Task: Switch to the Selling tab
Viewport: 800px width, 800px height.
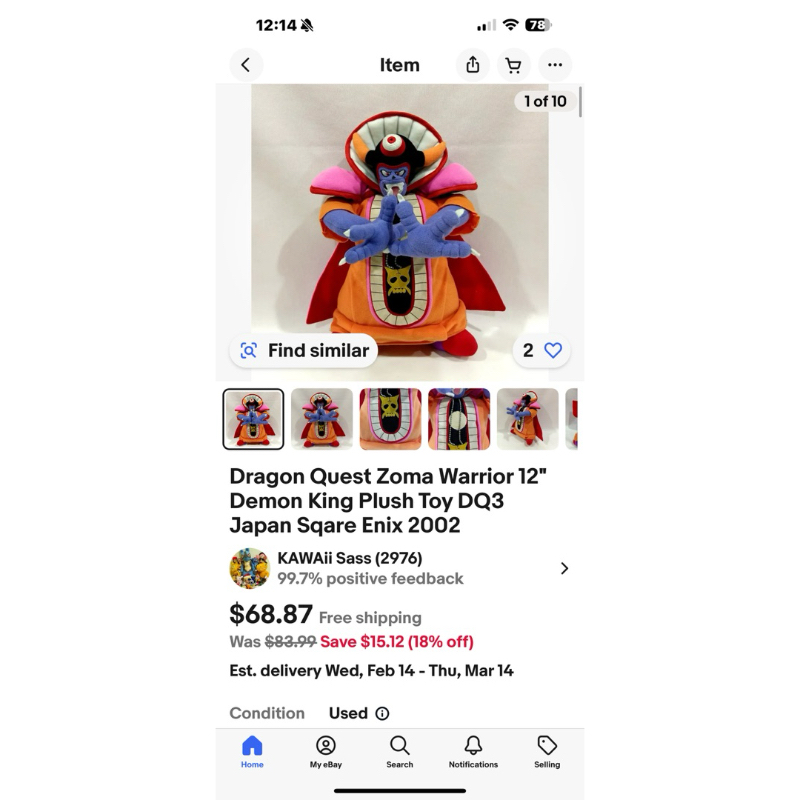Action: [x=547, y=752]
